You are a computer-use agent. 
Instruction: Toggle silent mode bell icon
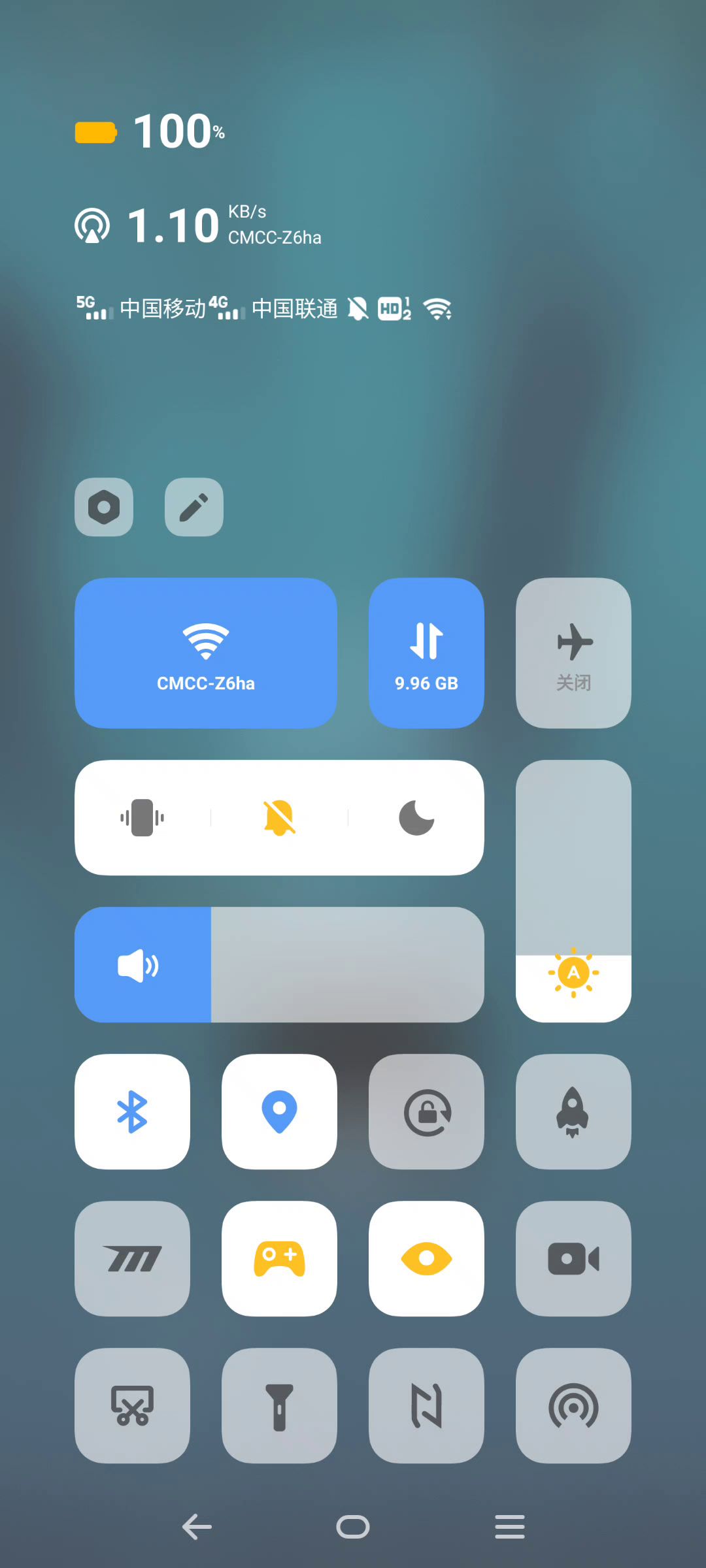click(x=279, y=817)
